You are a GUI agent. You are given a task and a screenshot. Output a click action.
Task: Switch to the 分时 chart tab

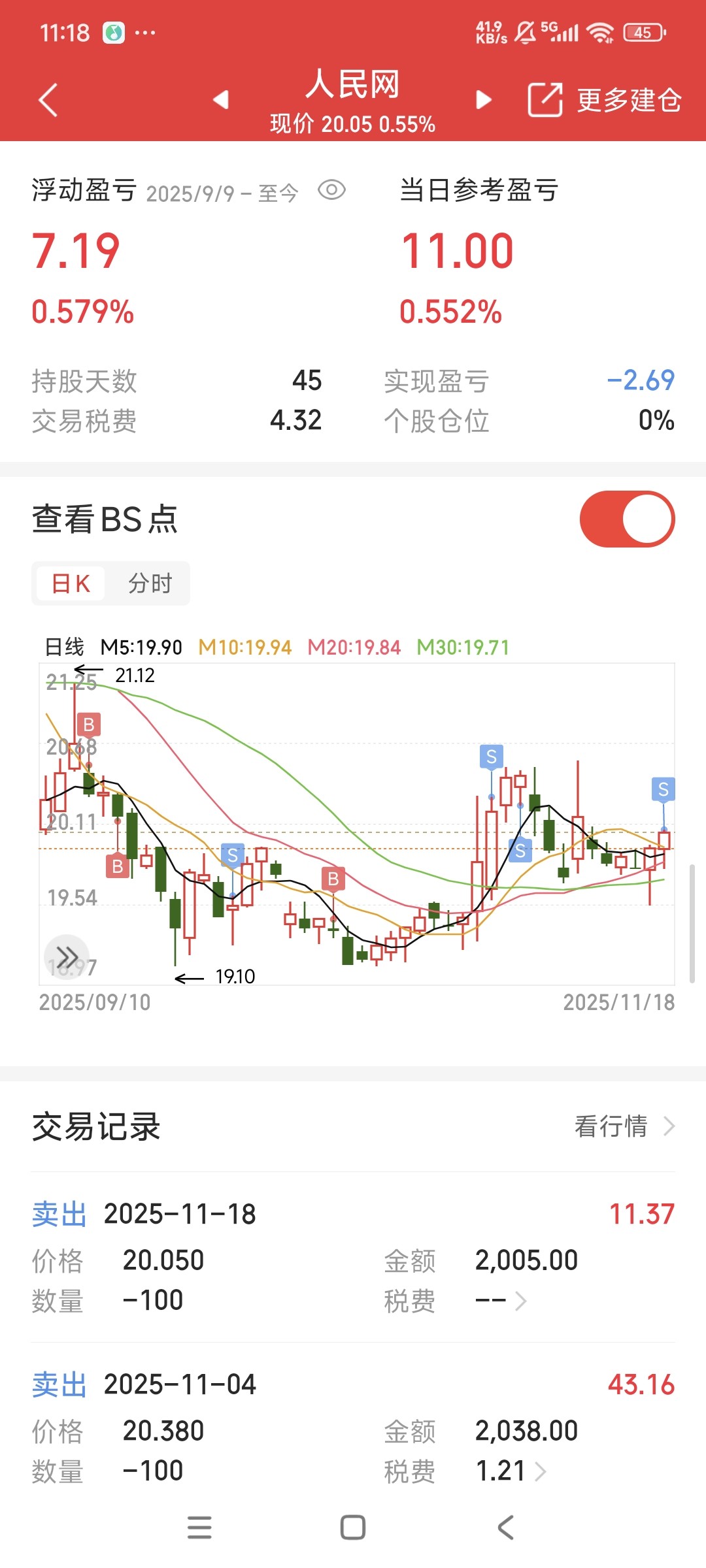[x=150, y=583]
